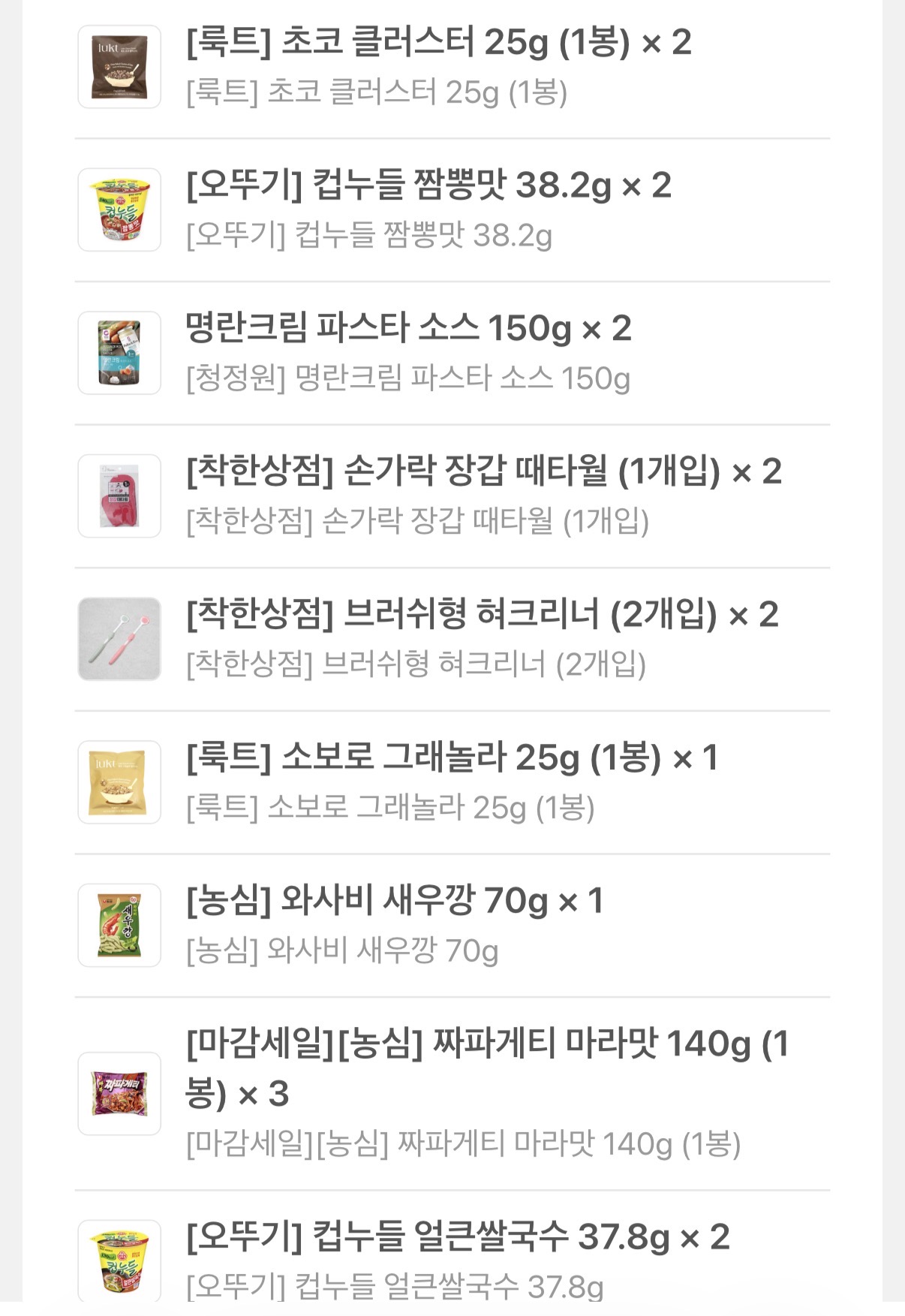Screen dimensions: 905x1316
Task: View the 소보로 그래놀라 25g item
Action: 452,758
